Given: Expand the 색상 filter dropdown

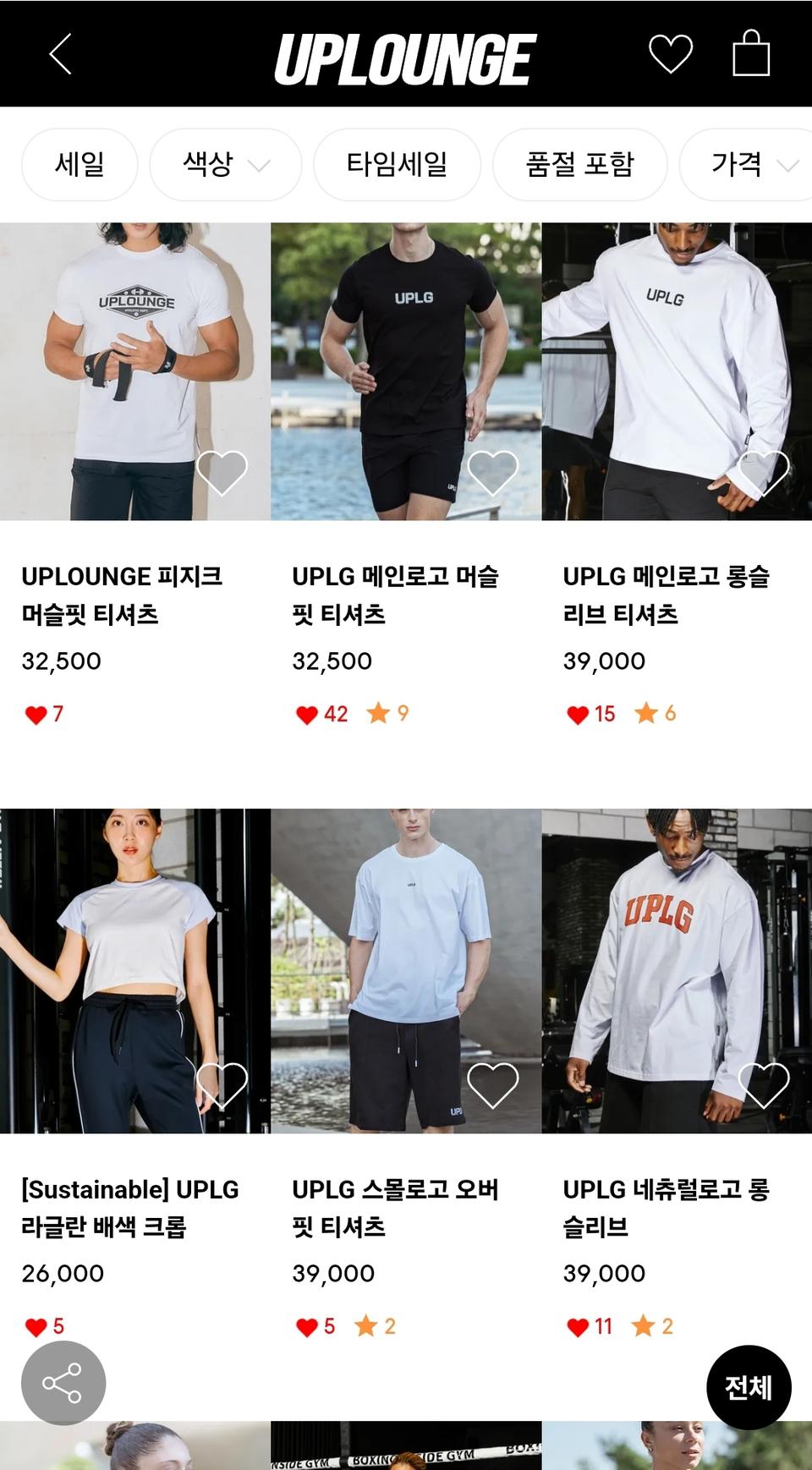Looking at the screenshot, I should [x=225, y=165].
